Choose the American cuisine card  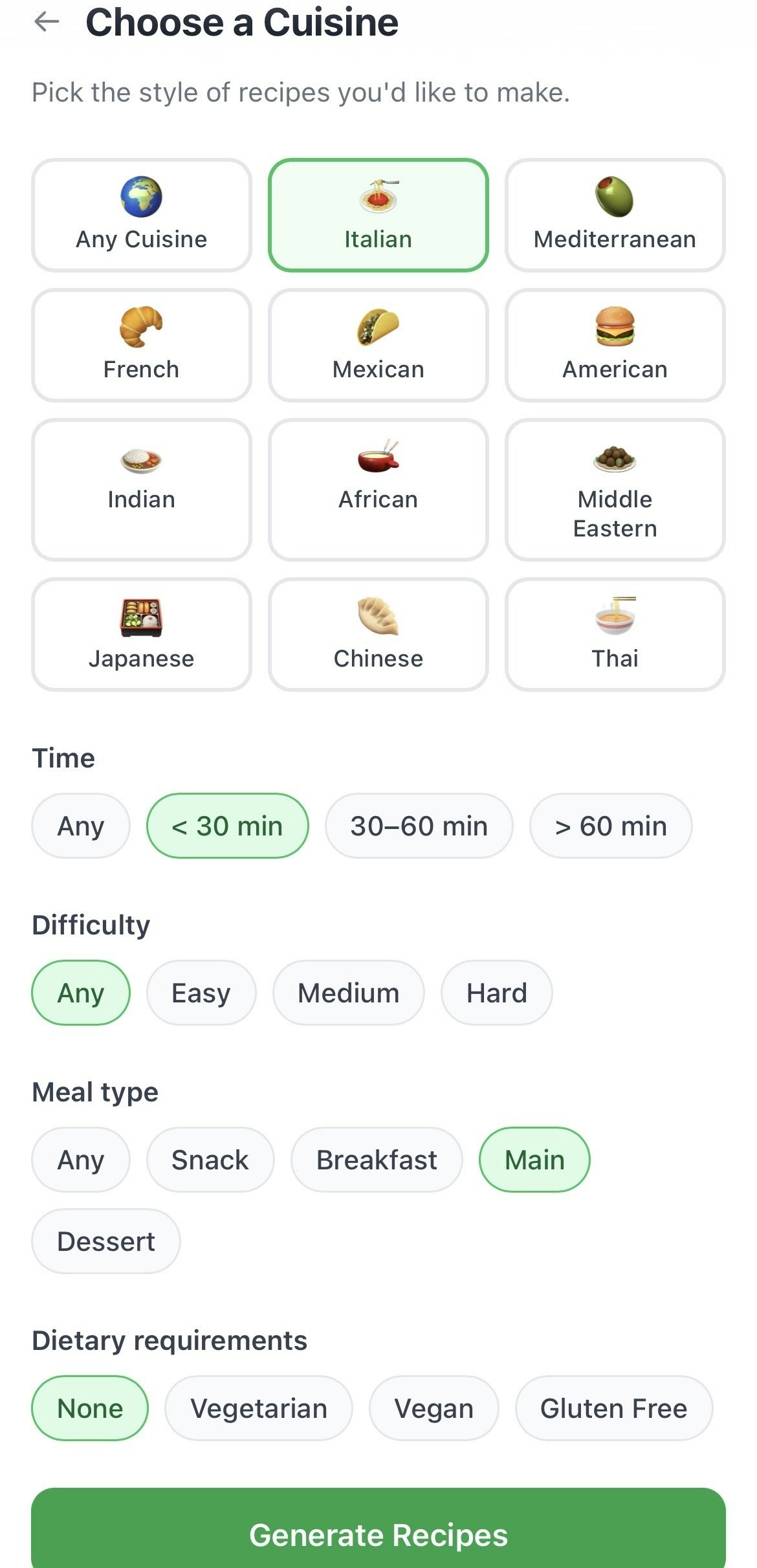pyautogui.click(x=615, y=346)
